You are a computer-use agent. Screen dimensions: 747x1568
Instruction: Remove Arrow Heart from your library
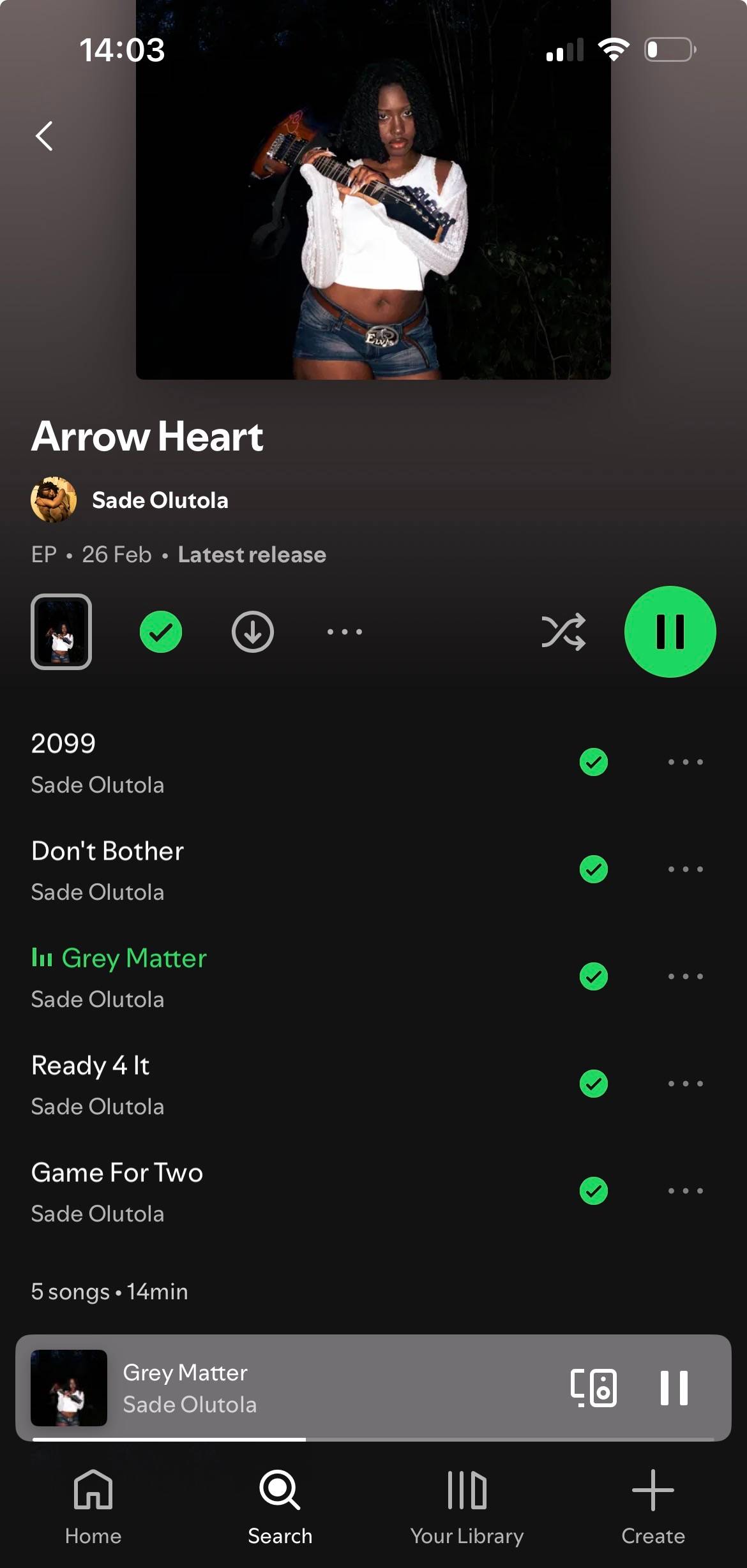pos(161,632)
